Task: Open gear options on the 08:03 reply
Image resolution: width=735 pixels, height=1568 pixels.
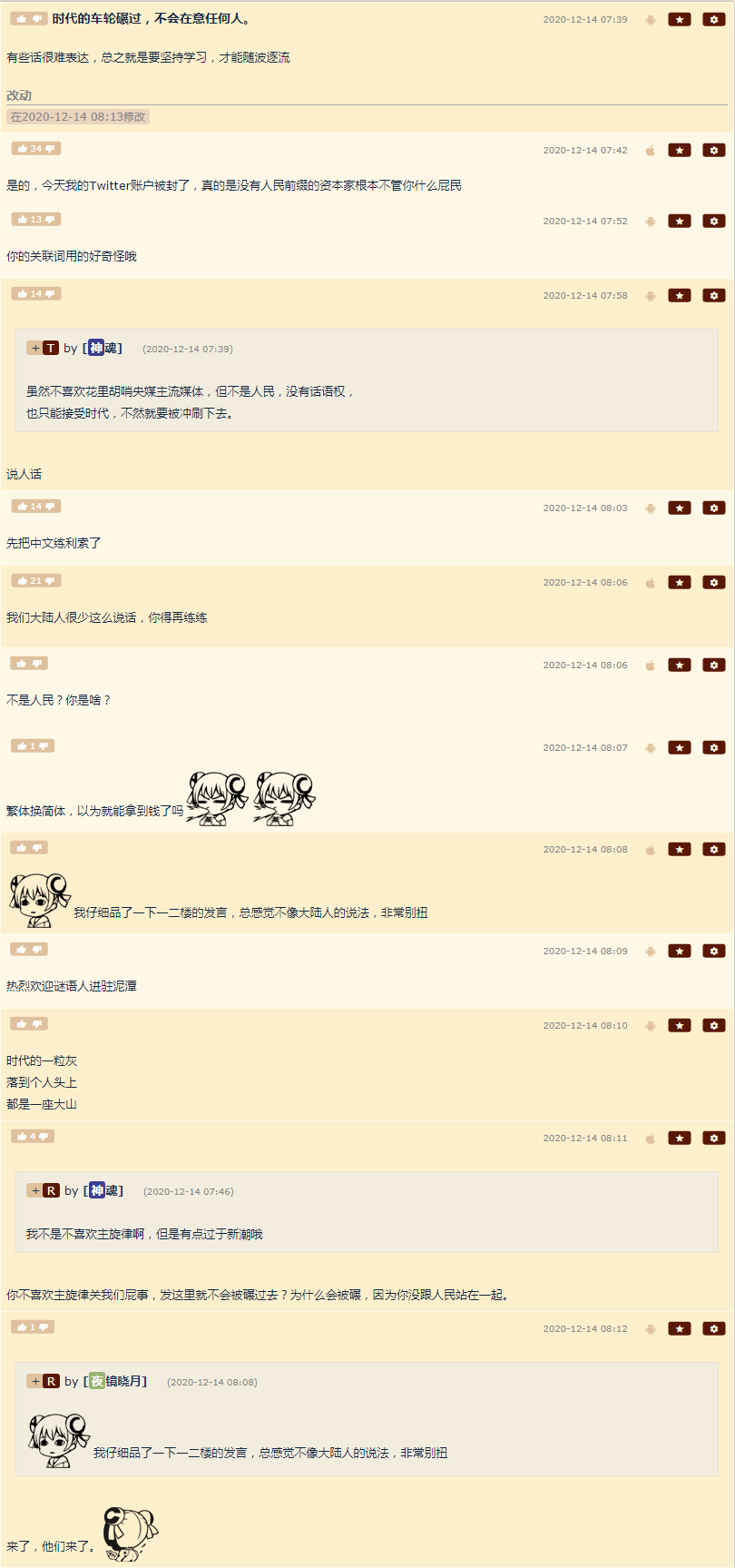Action: (713, 508)
